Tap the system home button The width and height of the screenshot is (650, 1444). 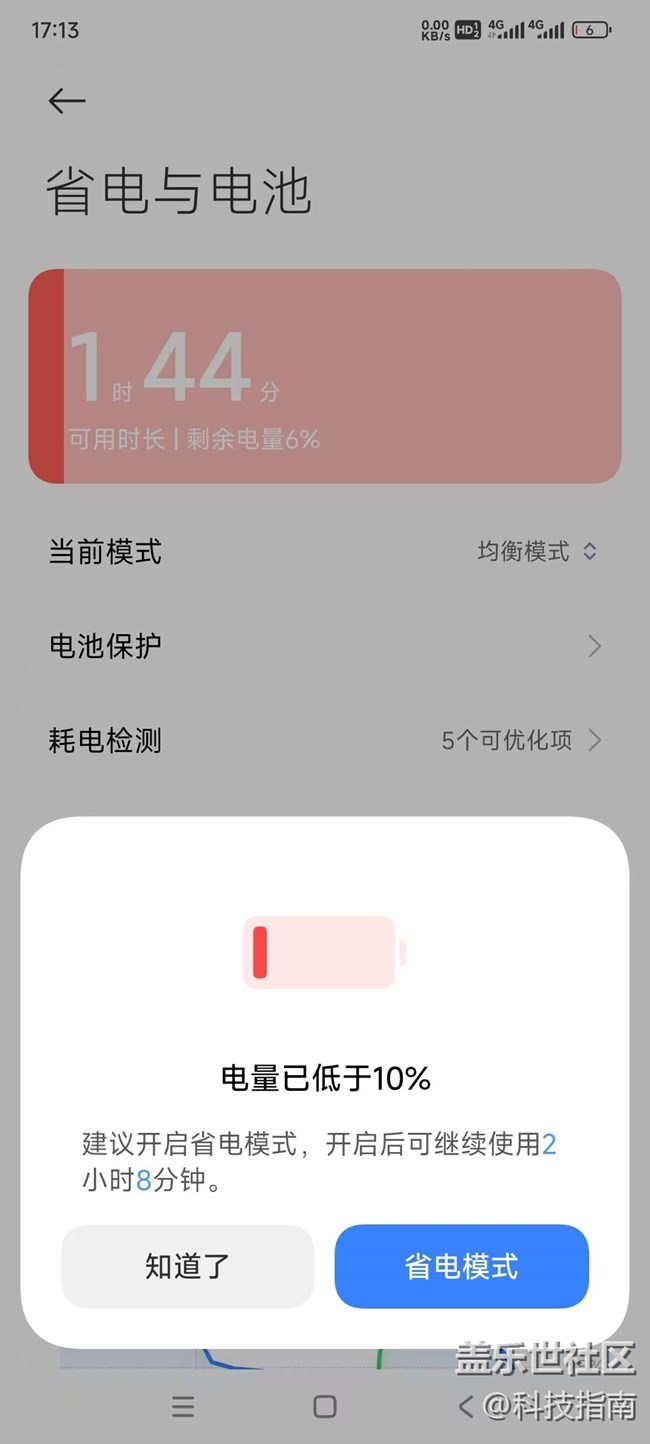click(325, 1407)
